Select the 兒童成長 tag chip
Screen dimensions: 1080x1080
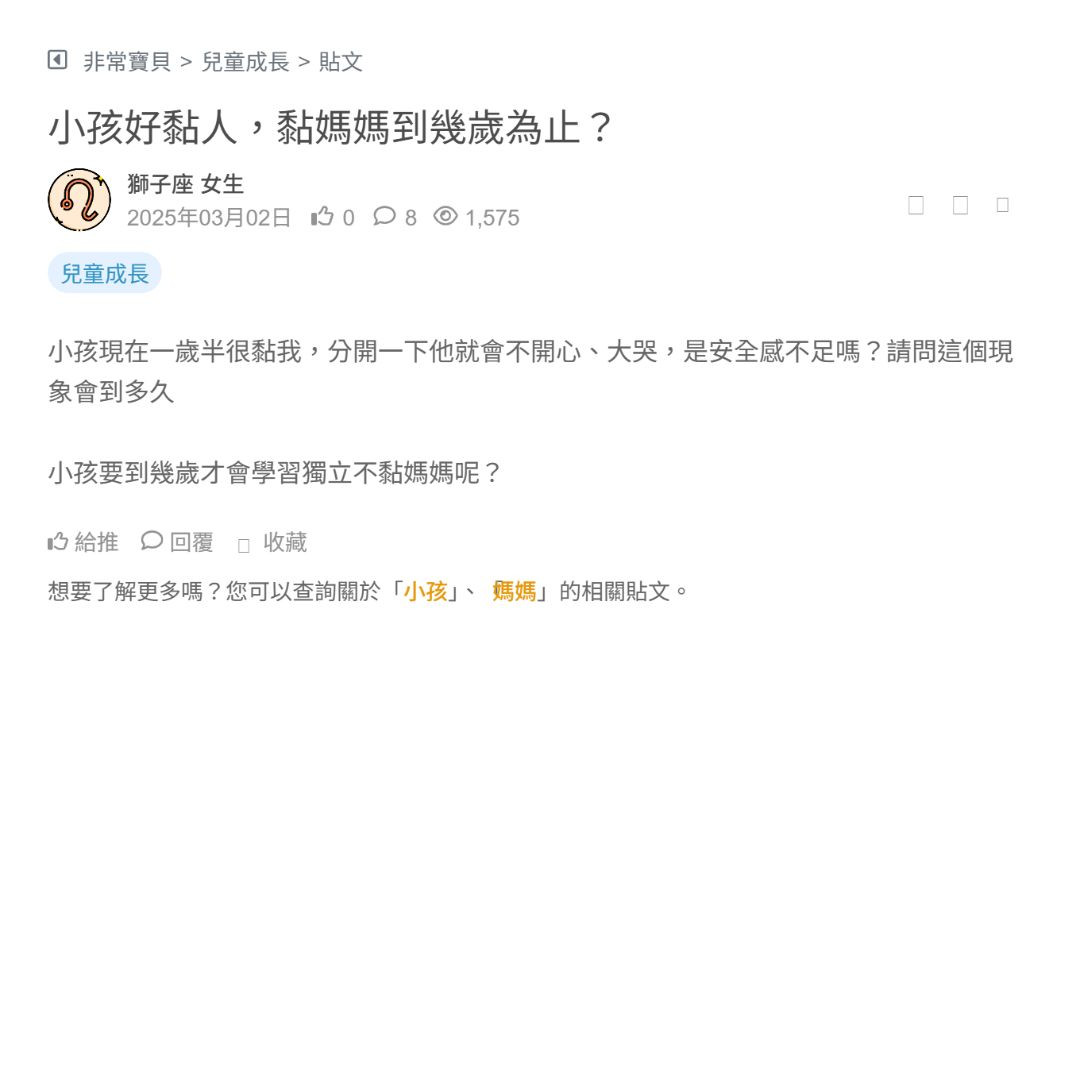pos(105,273)
